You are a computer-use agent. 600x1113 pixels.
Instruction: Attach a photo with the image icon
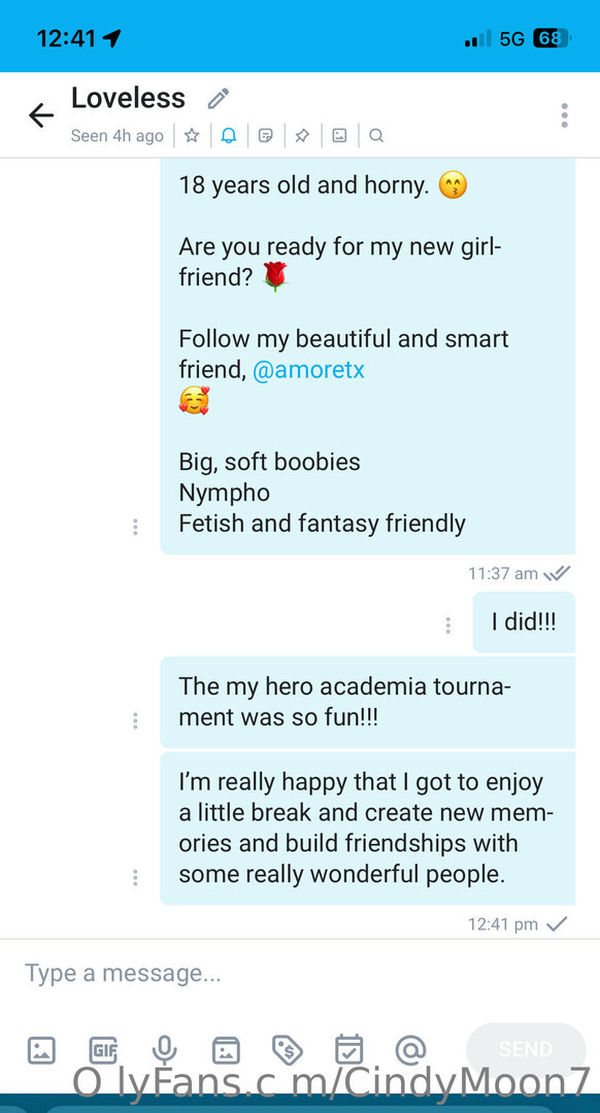click(41, 1050)
